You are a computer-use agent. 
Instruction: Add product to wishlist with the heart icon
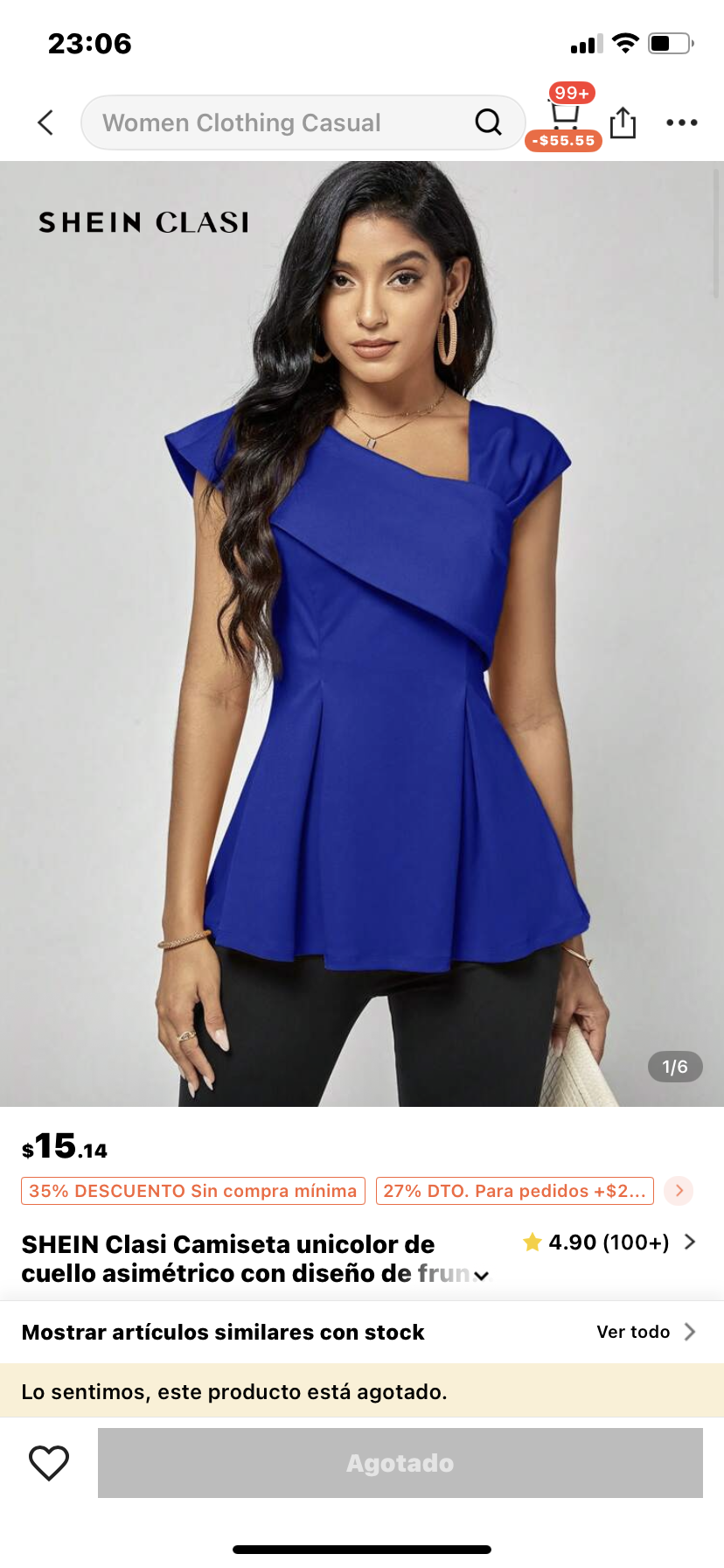tap(50, 1461)
